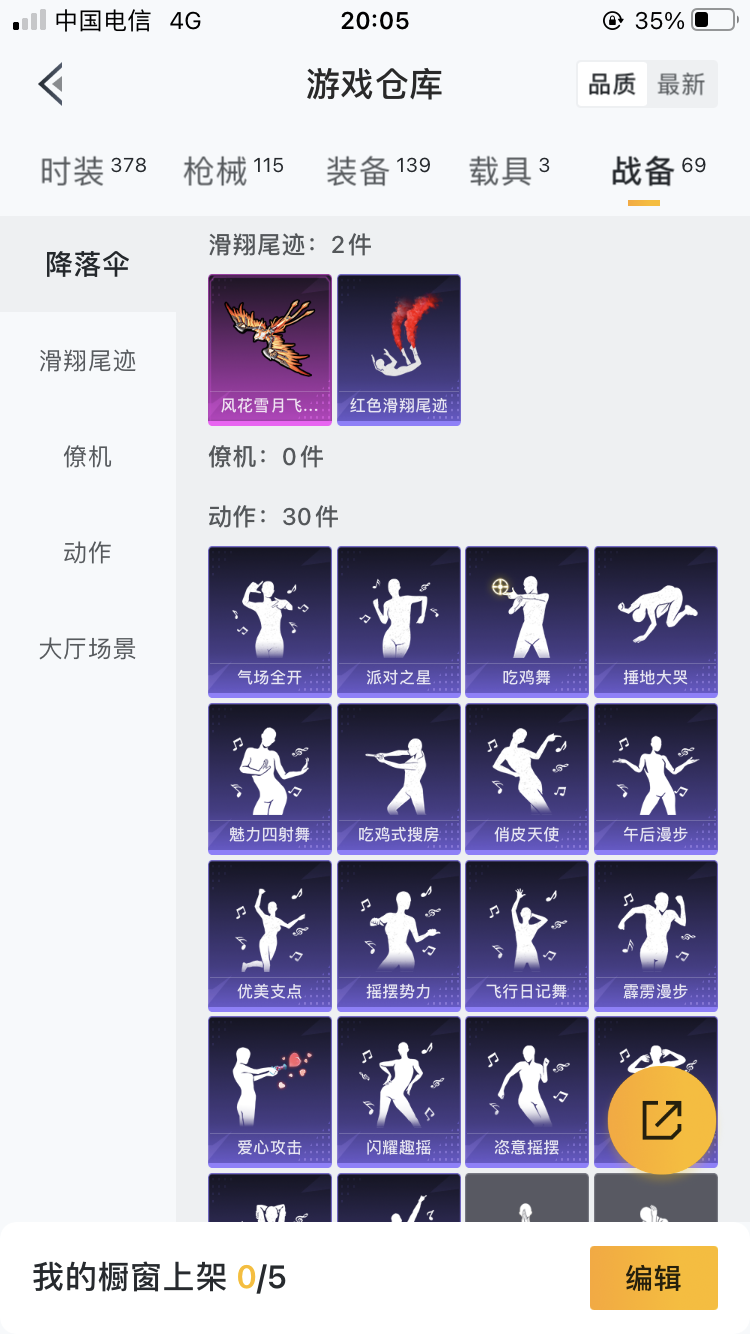Jump to 滑翔尾迹 in the side menu
Screen dimensions: 750x1334
[x=88, y=361]
